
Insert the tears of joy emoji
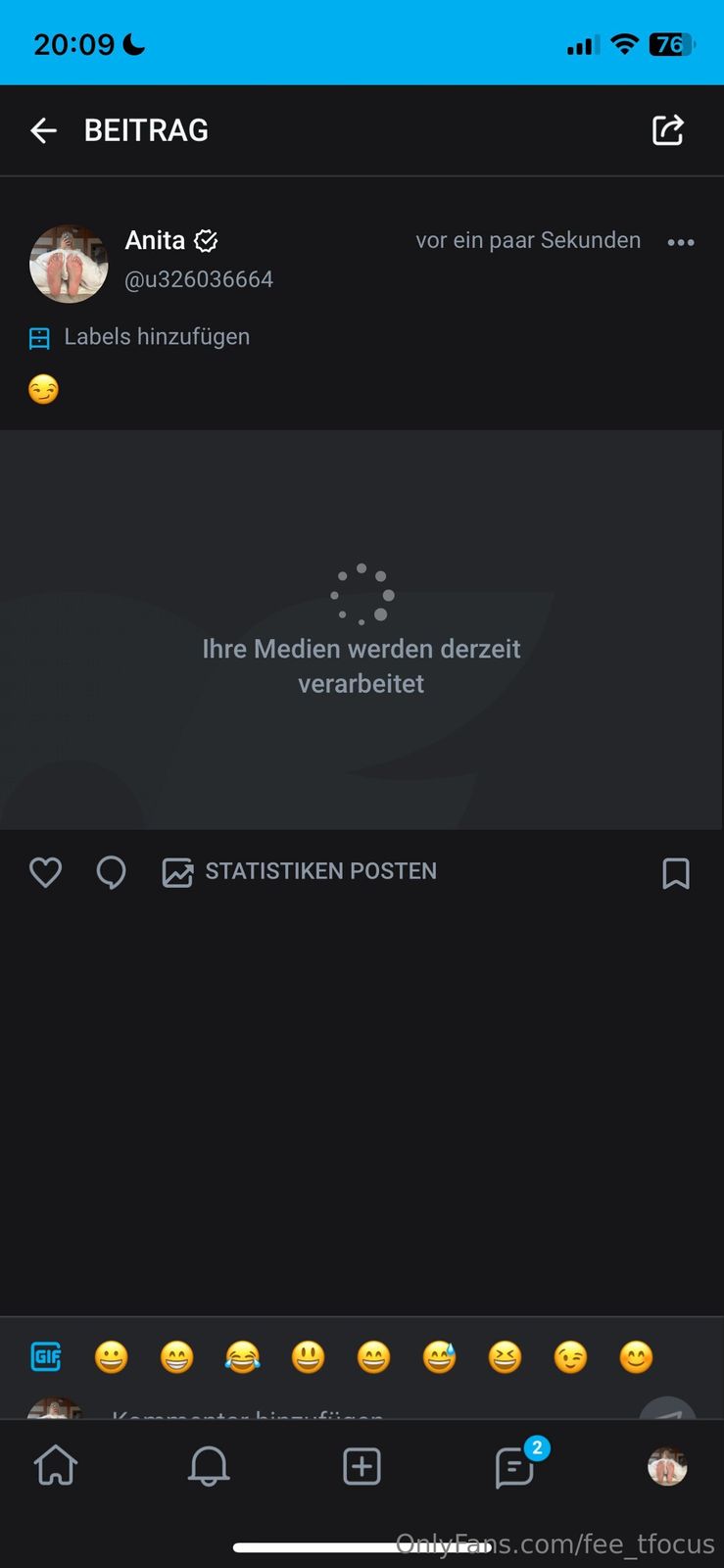(242, 1357)
